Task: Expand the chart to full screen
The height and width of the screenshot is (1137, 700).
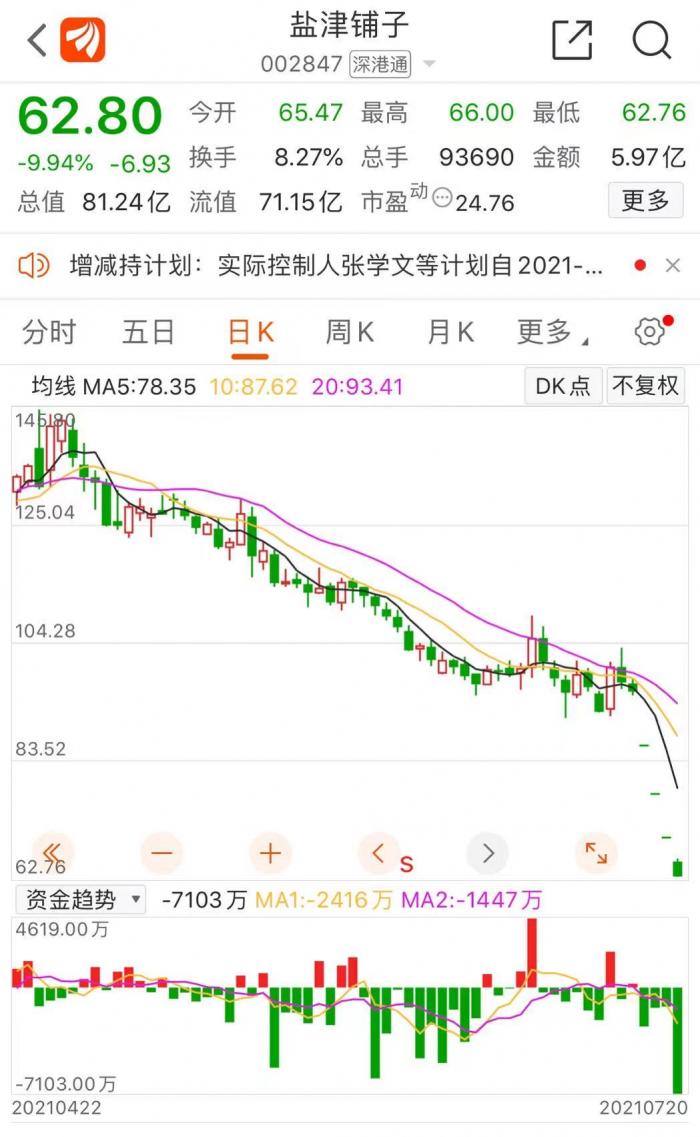Action: 596,853
